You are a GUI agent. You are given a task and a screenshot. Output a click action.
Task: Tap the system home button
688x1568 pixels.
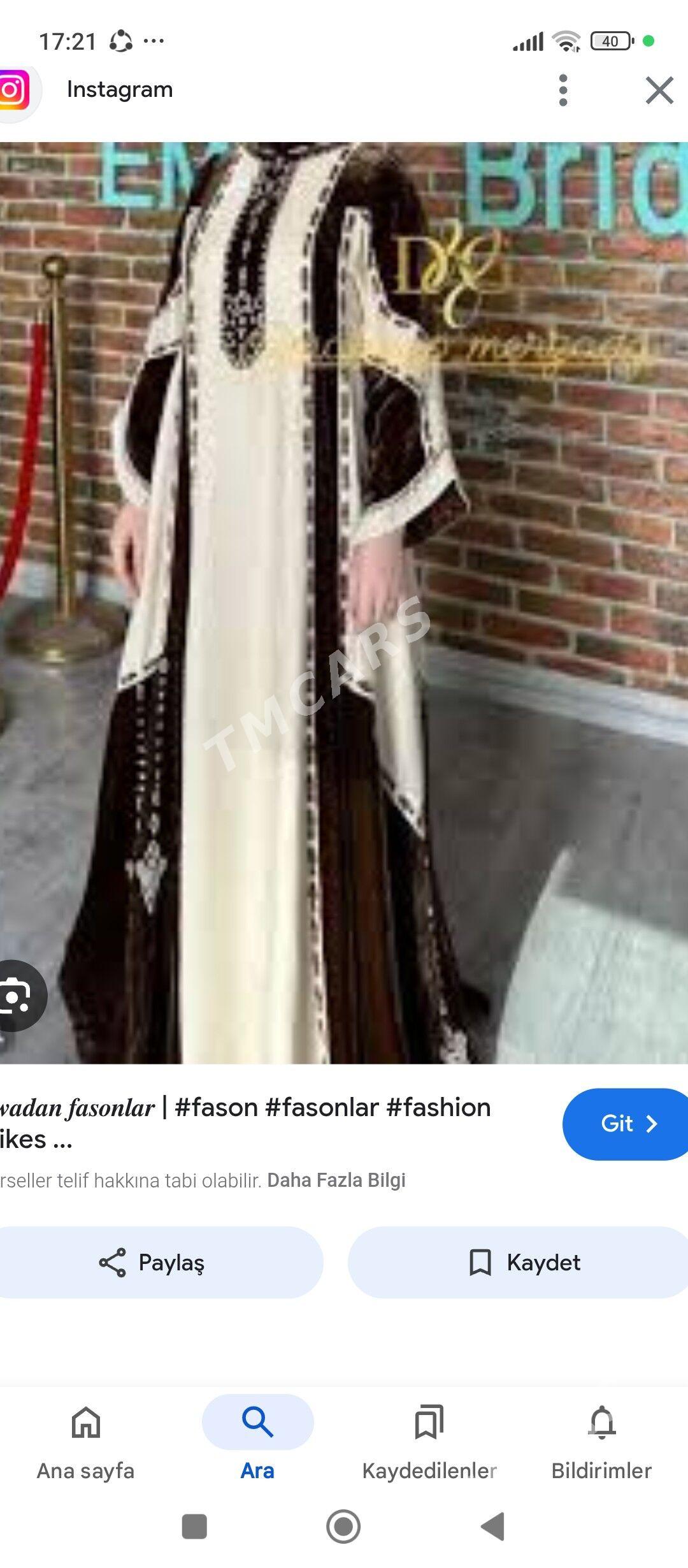(343, 1527)
